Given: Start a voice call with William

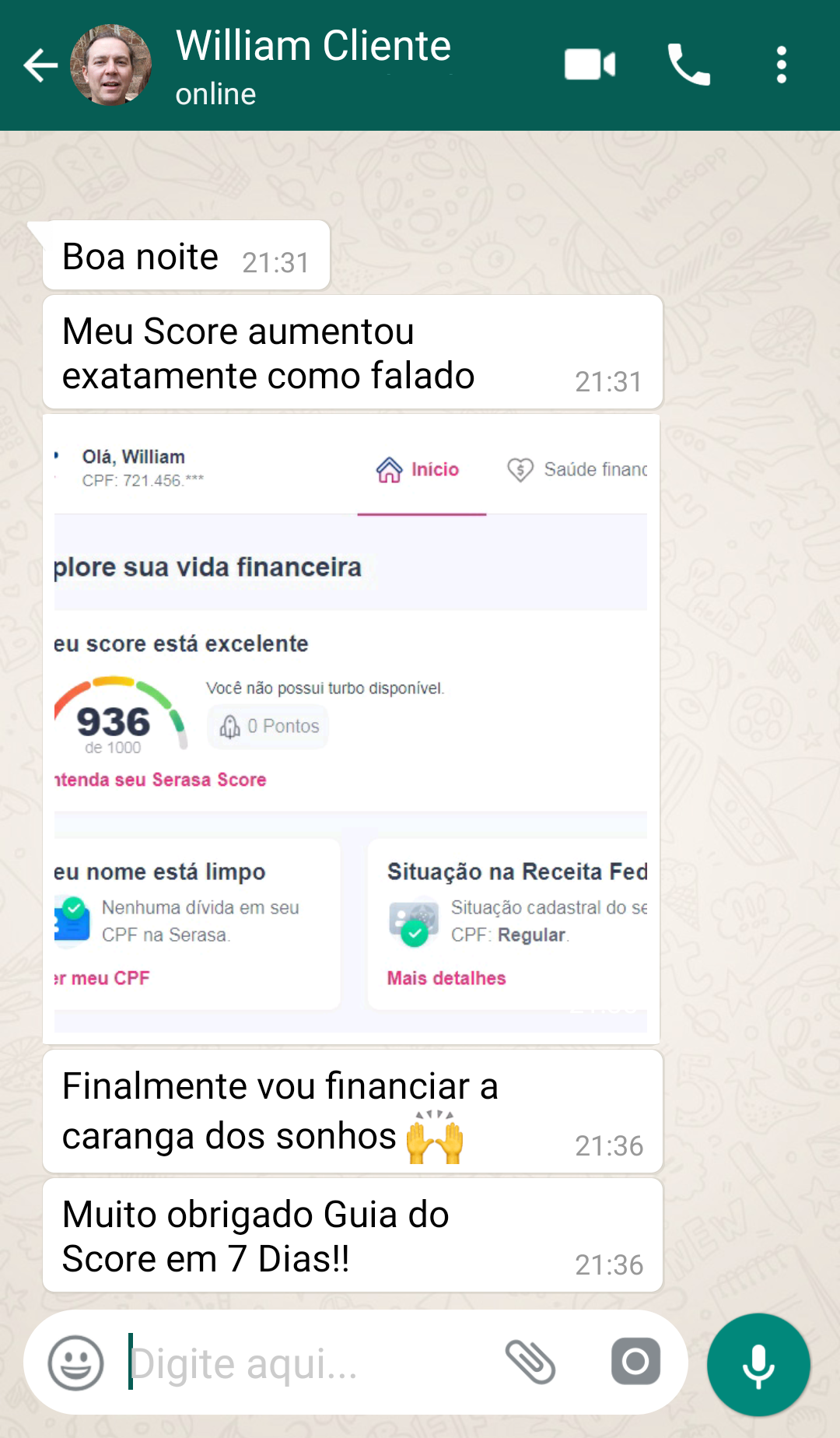Looking at the screenshot, I should click(688, 65).
